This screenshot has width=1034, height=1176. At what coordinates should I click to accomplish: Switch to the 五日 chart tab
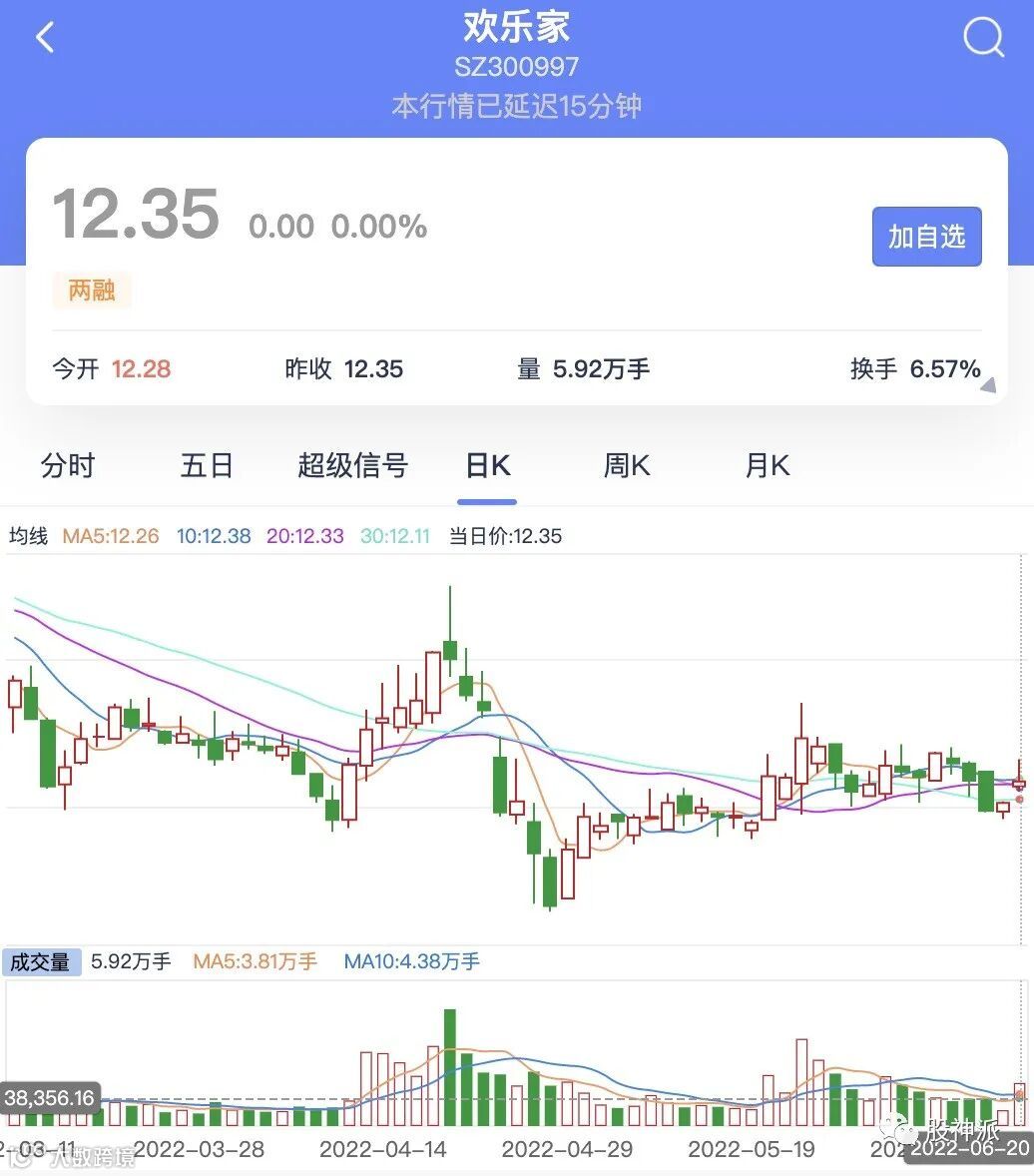207,465
